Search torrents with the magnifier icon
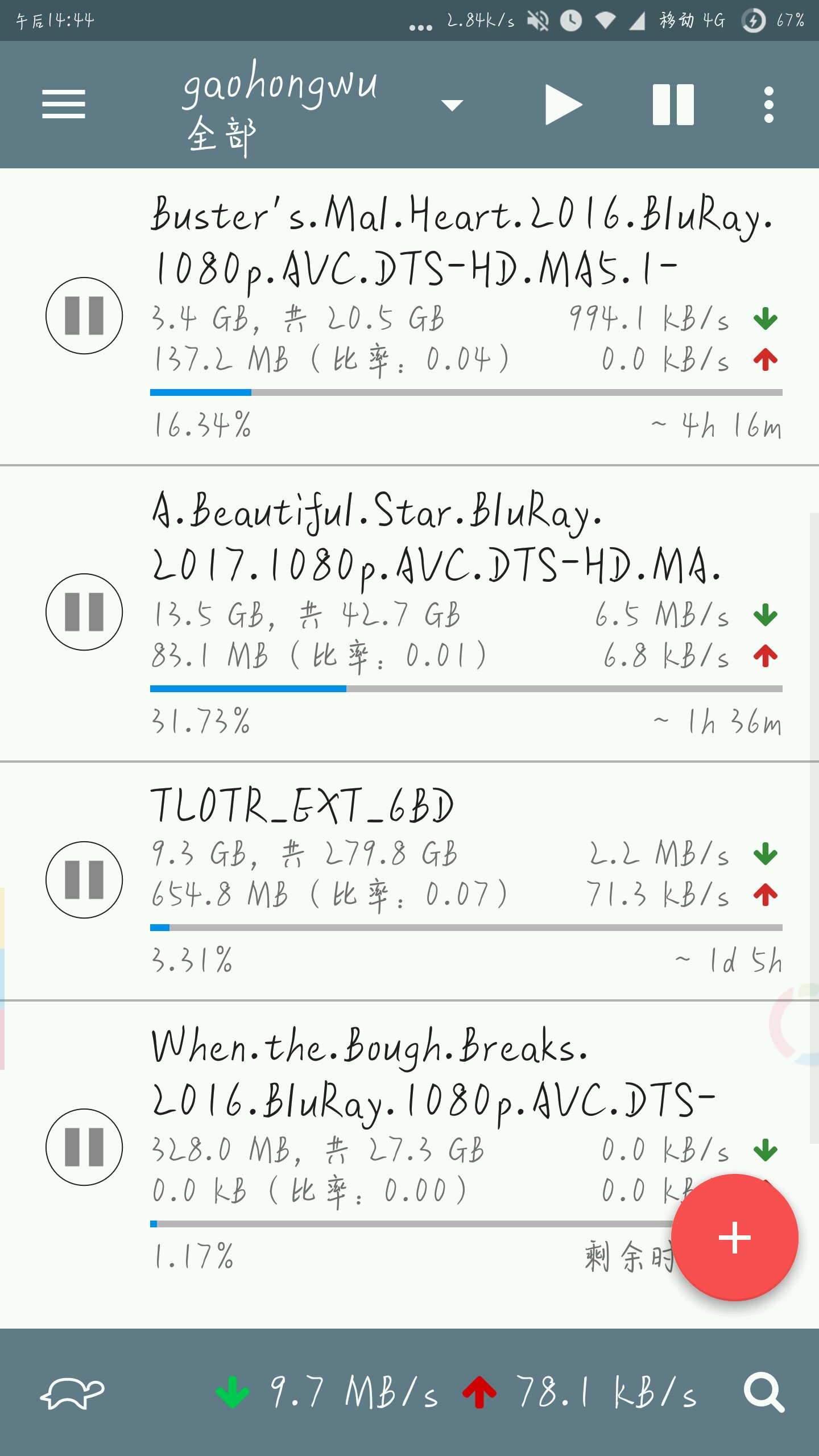819x1456 pixels. click(764, 1392)
